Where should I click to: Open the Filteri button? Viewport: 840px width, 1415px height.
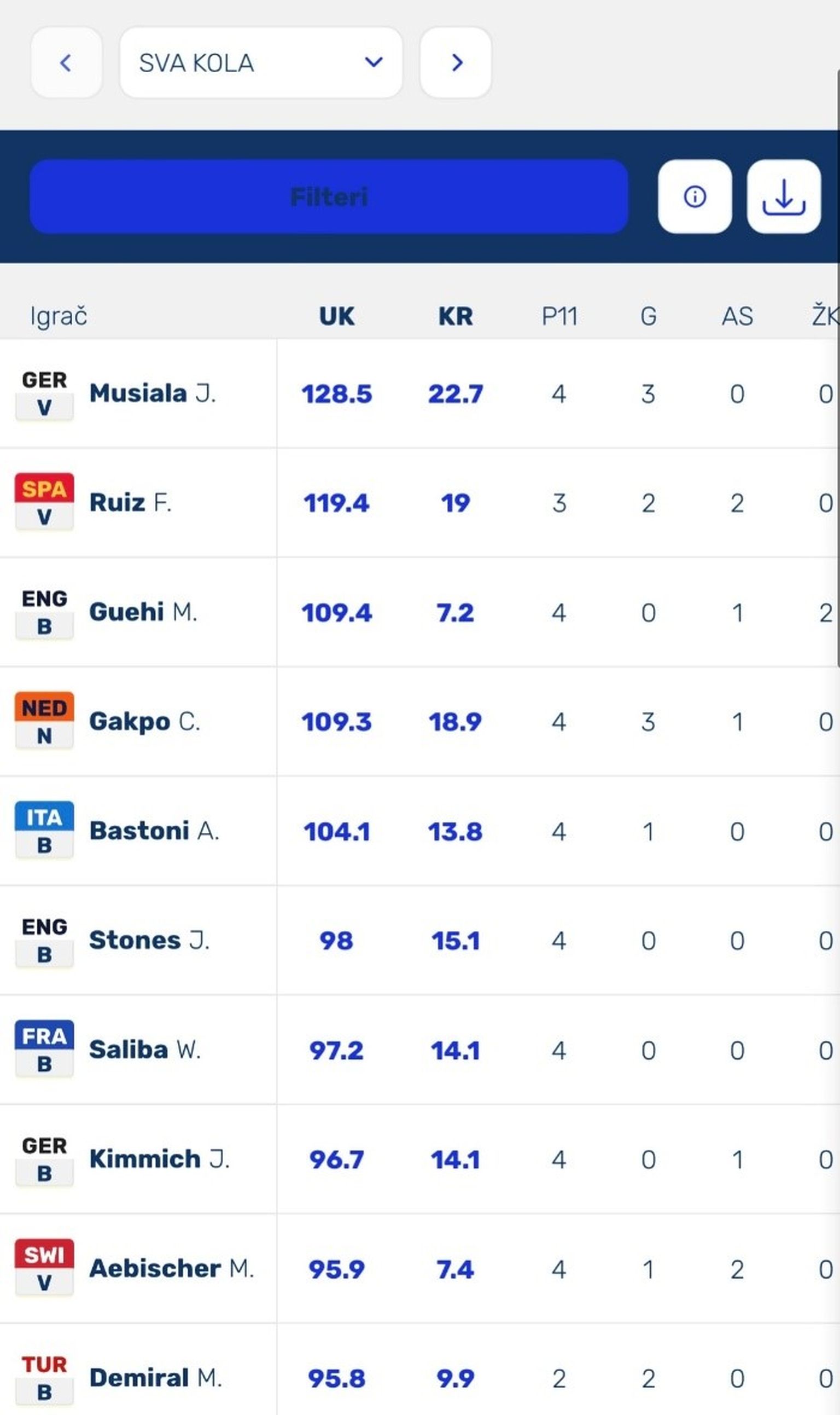329,196
